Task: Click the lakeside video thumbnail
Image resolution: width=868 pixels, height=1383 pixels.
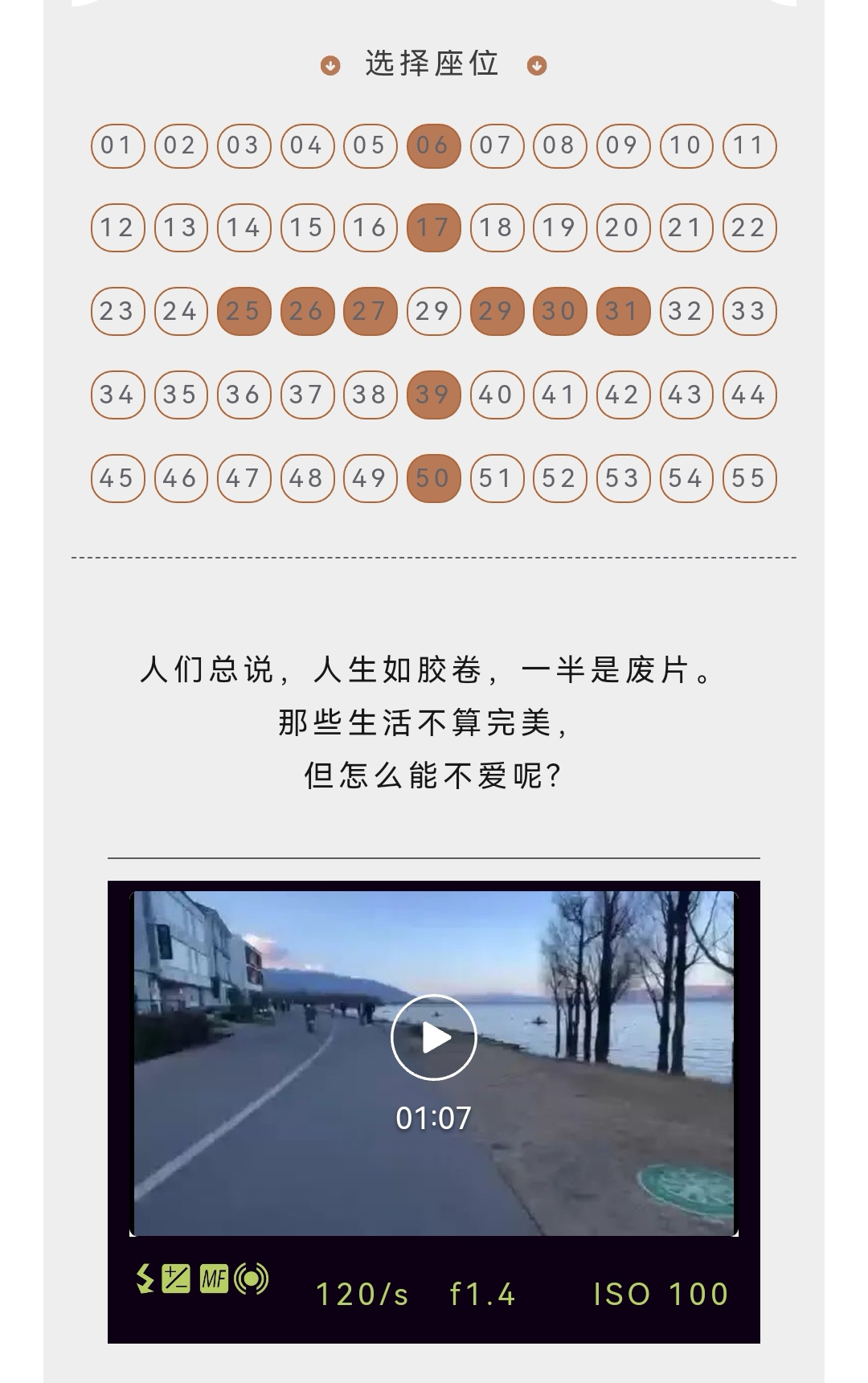Action: (434, 1037)
